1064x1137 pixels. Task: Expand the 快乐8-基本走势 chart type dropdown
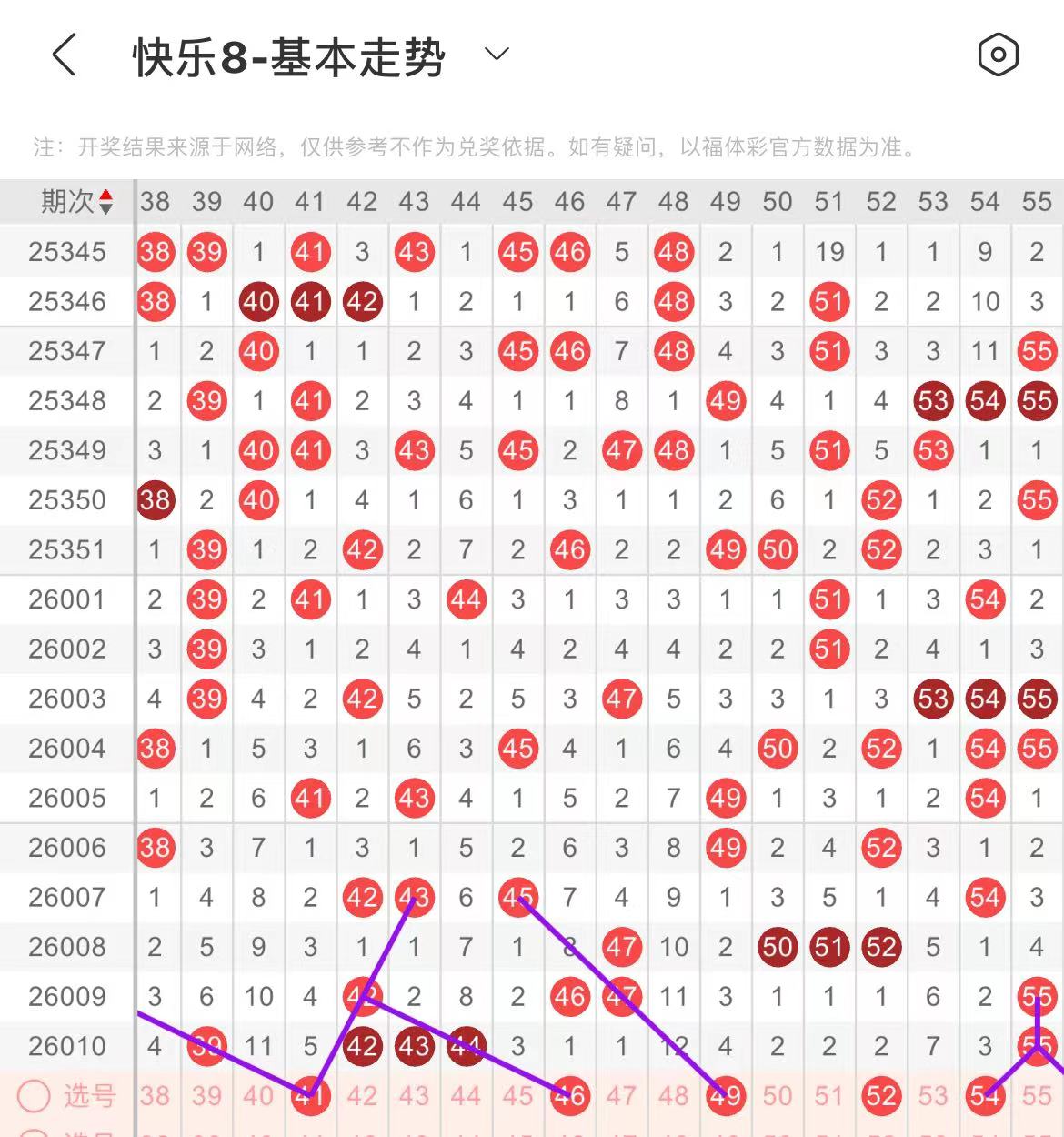[497, 55]
